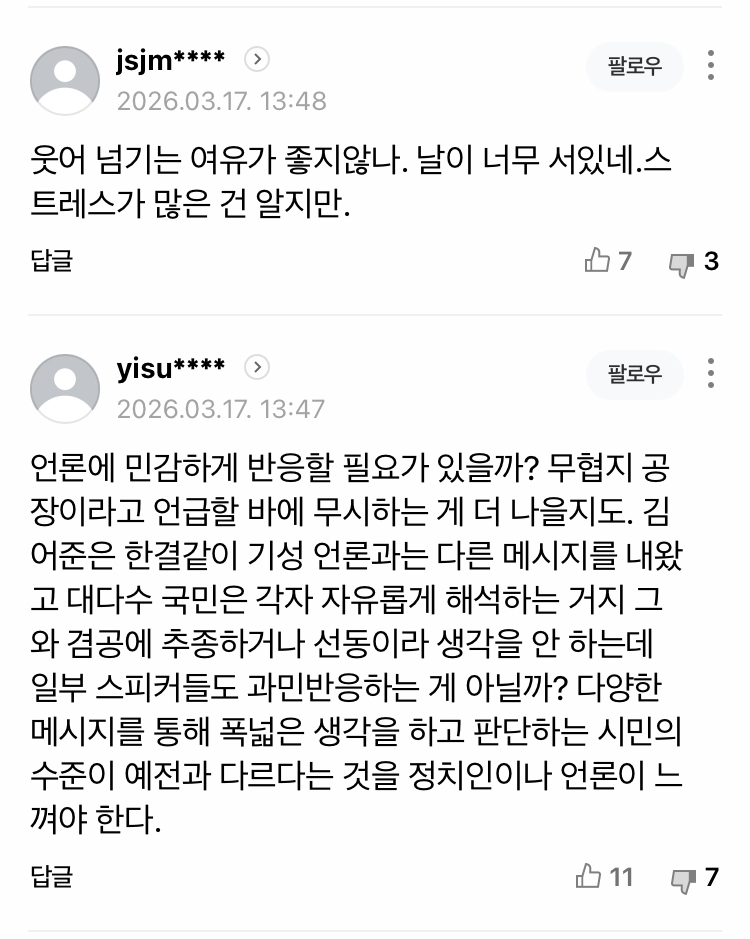Tap the thumbs down icon on yisu****'s comment
The width and height of the screenshot is (750, 939).
[x=682, y=876]
